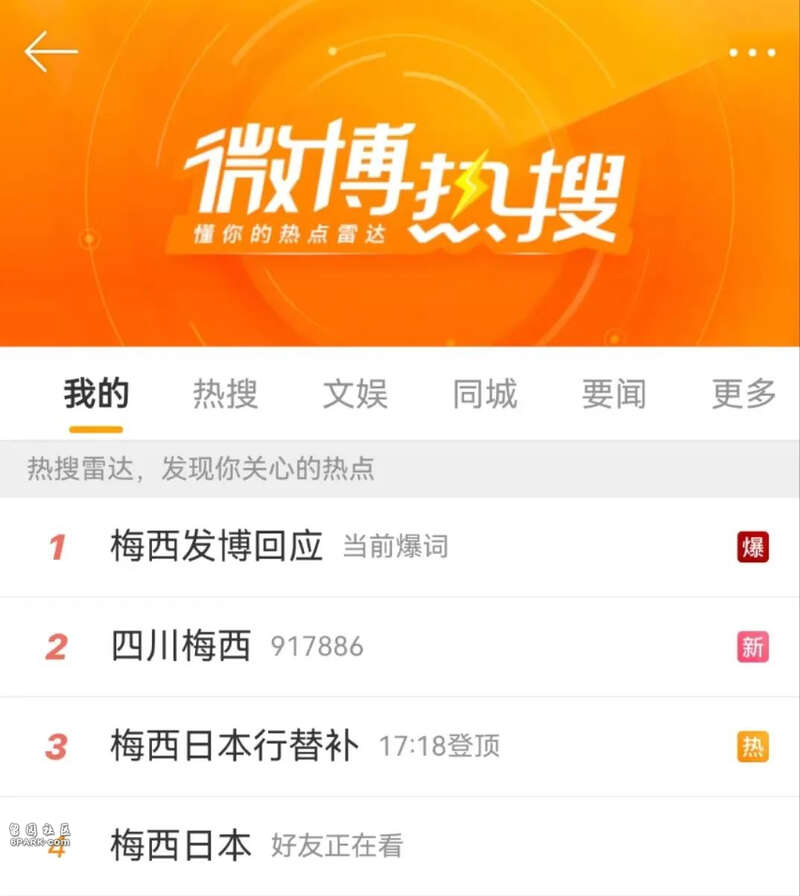Switch to the 热搜 tab
The width and height of the screenshot is (800, 896).
(225, 394)
